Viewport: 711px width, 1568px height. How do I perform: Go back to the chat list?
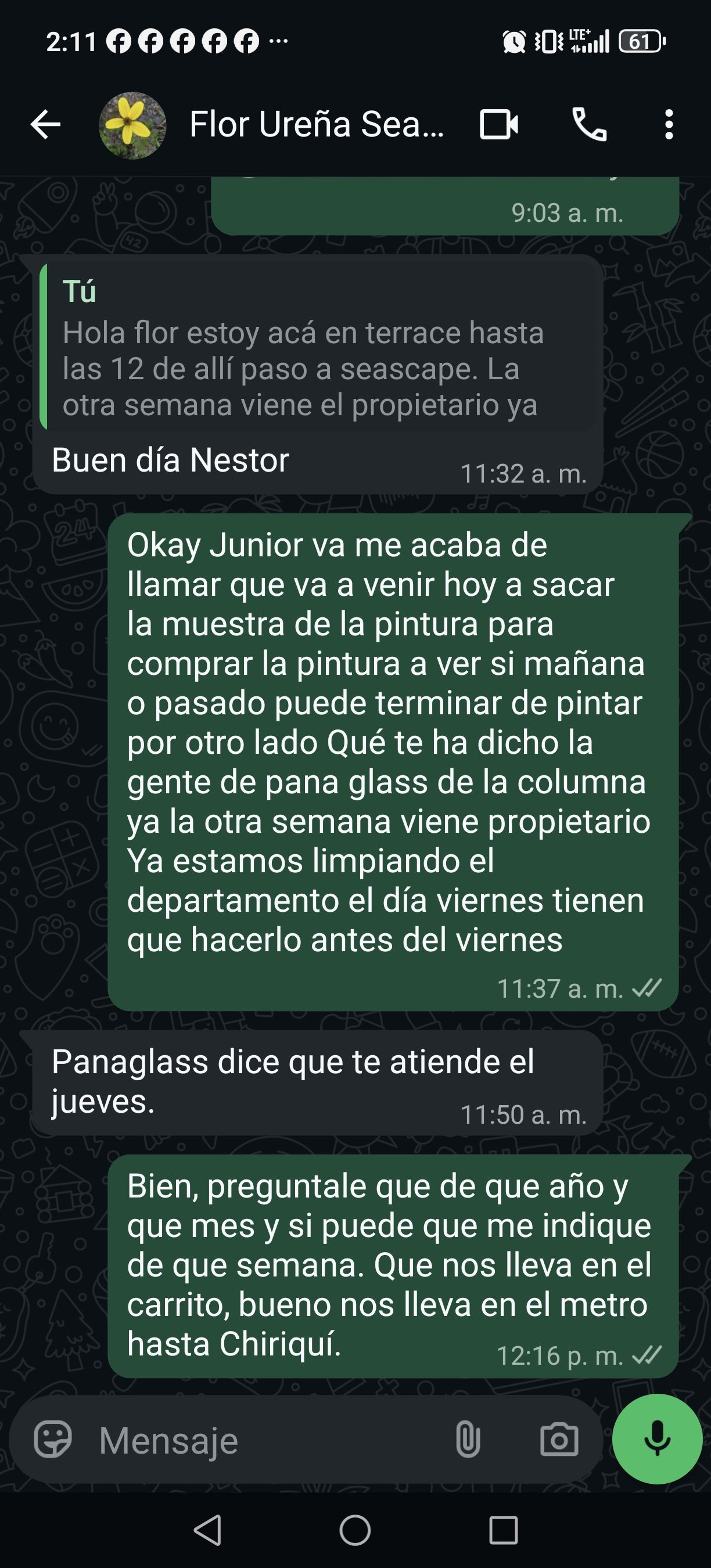click(46, 125)
